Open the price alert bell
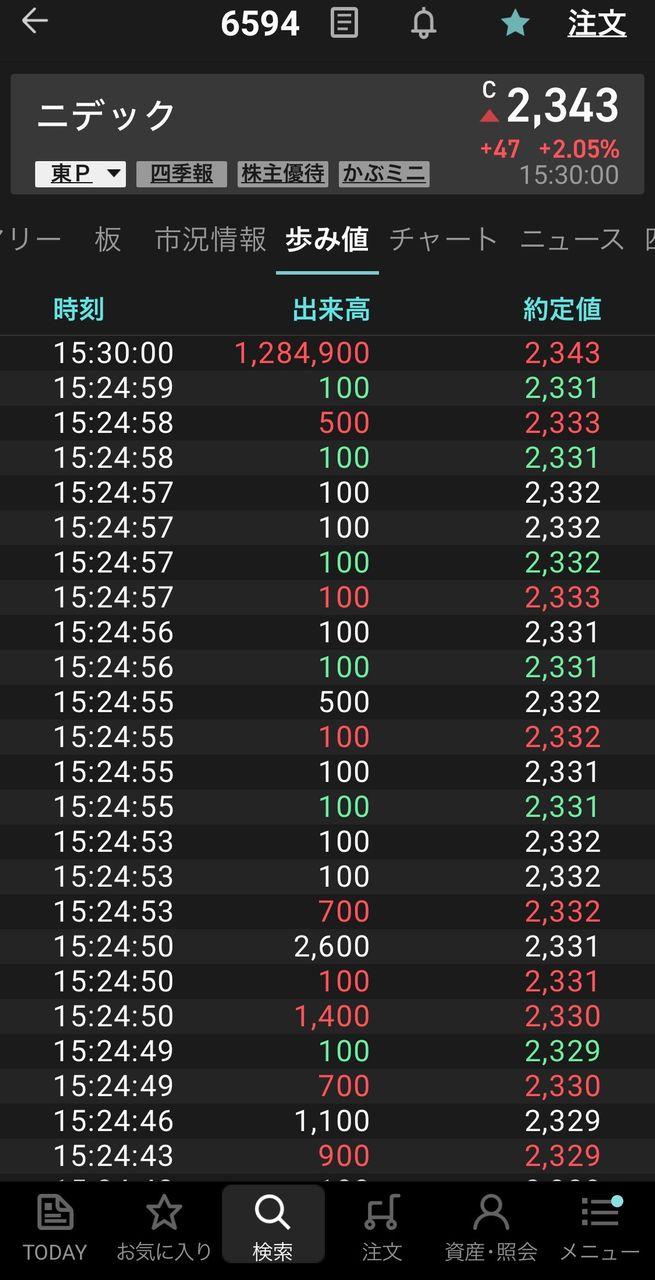Screen dimensions: 655x1280 (424, 23)
